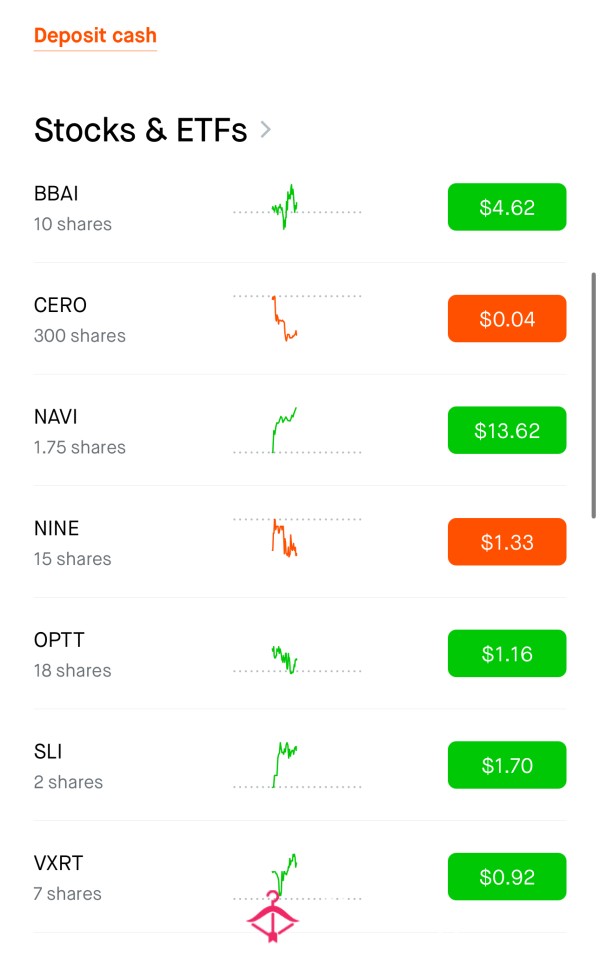Open the NINE stock row
Image resolution: width=600 pixels, height=971 pixels.
click(300, 541)
